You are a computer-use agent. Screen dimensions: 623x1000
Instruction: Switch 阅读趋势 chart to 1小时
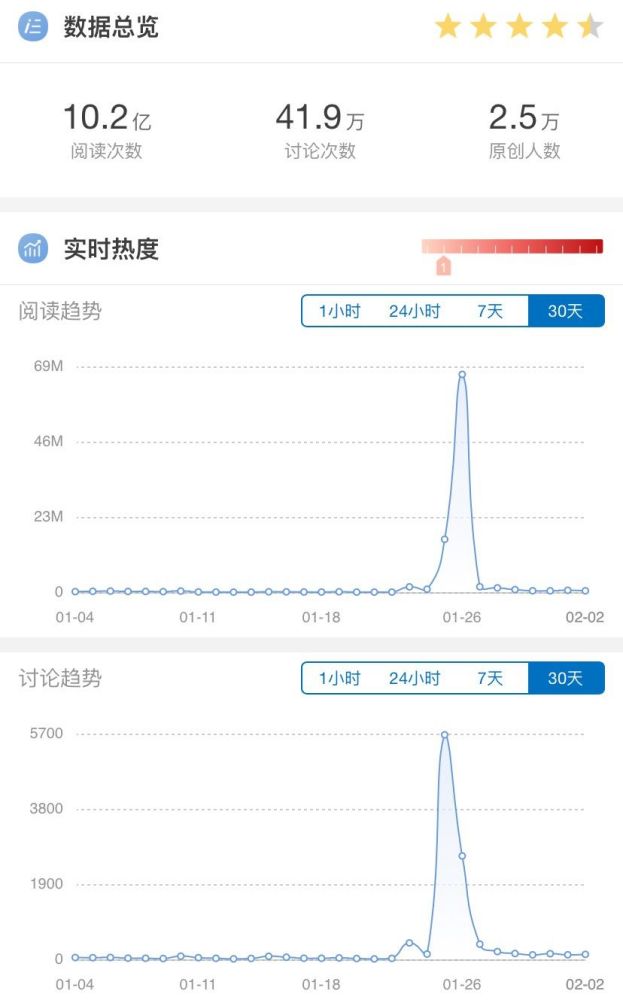[340, 311]
